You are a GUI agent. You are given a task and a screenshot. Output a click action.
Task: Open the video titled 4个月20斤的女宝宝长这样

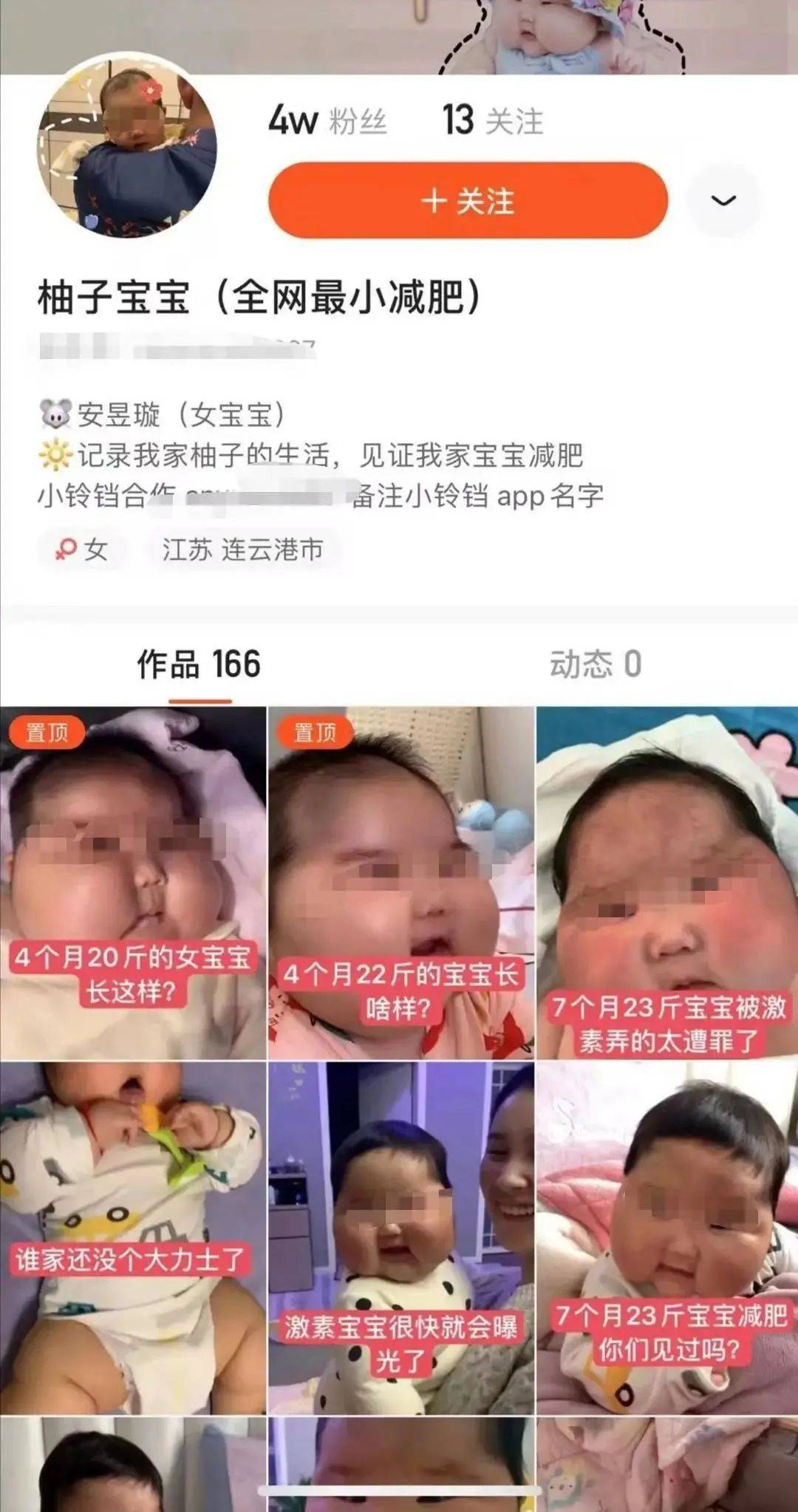[x=133, y=883]
